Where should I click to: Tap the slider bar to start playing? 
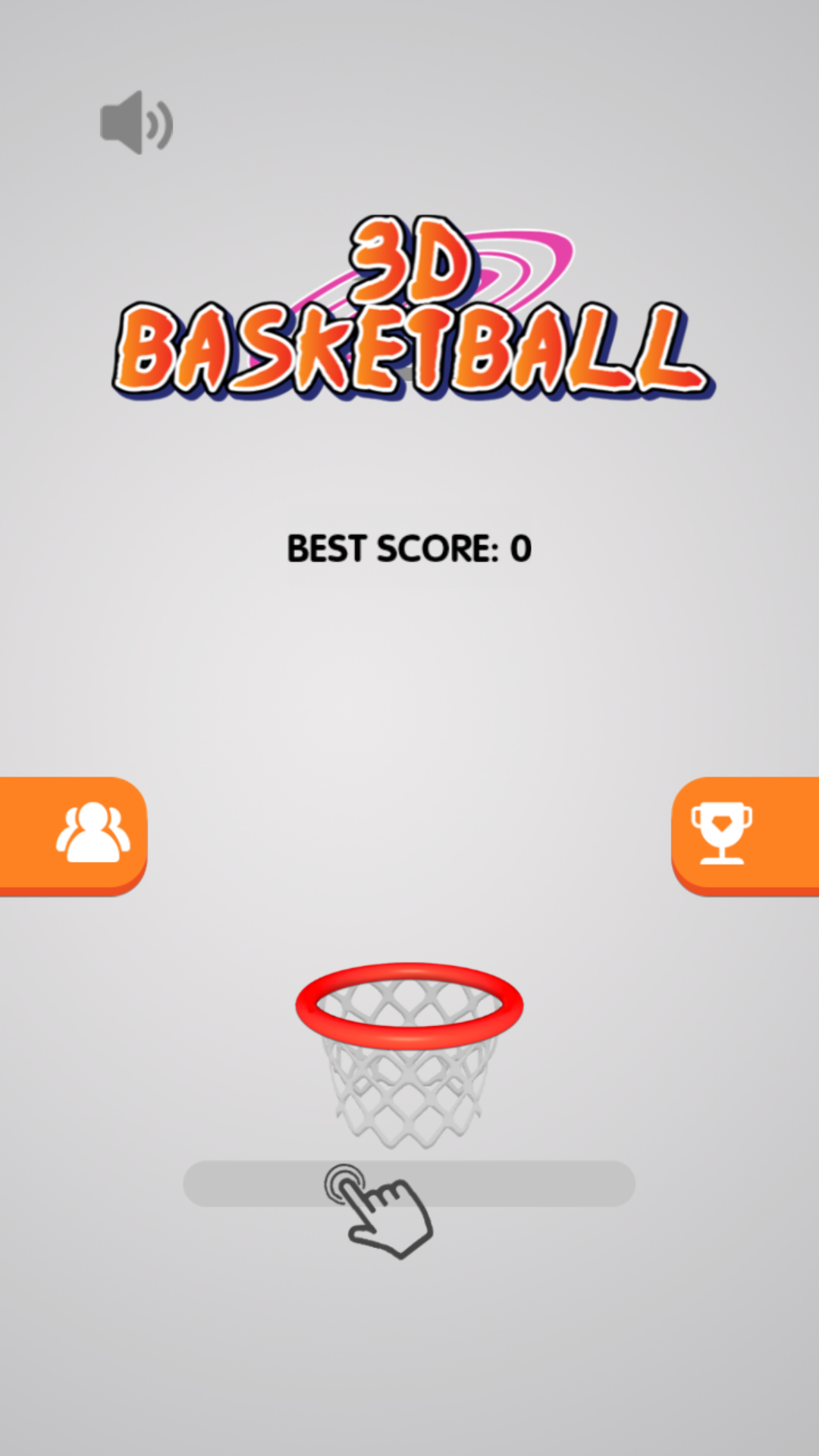click(409, 1183)
